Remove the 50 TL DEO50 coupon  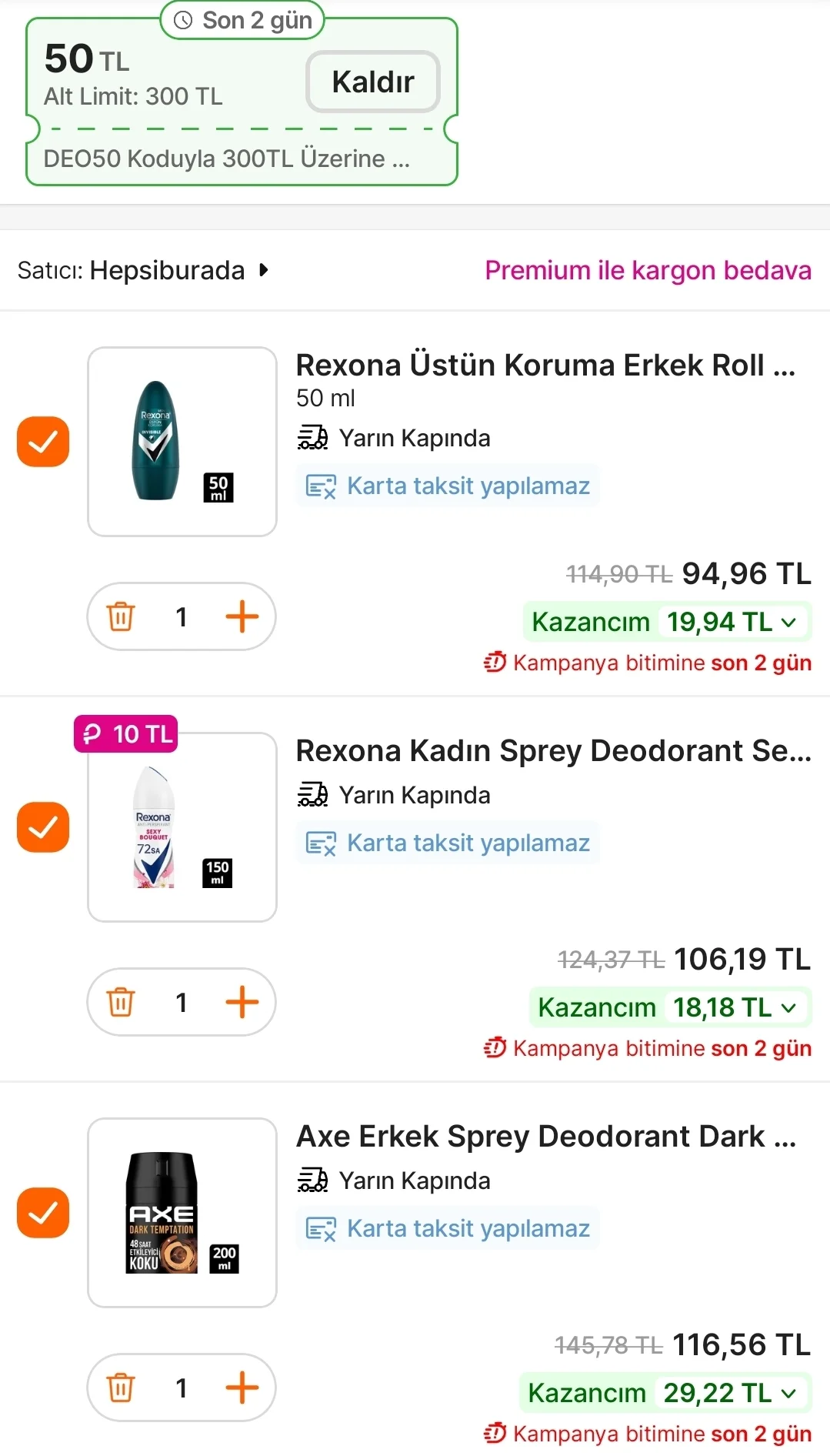(373, 82)
